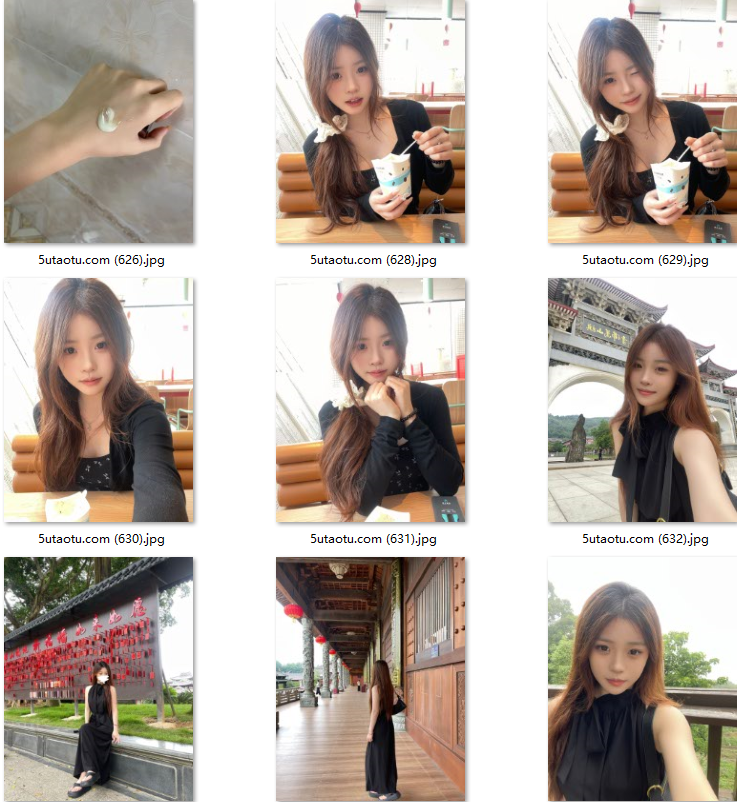This screenshot has height=802, width=737.
Task: Open the image 5utaotu.com (626).jpg
Action: [98, 121]
